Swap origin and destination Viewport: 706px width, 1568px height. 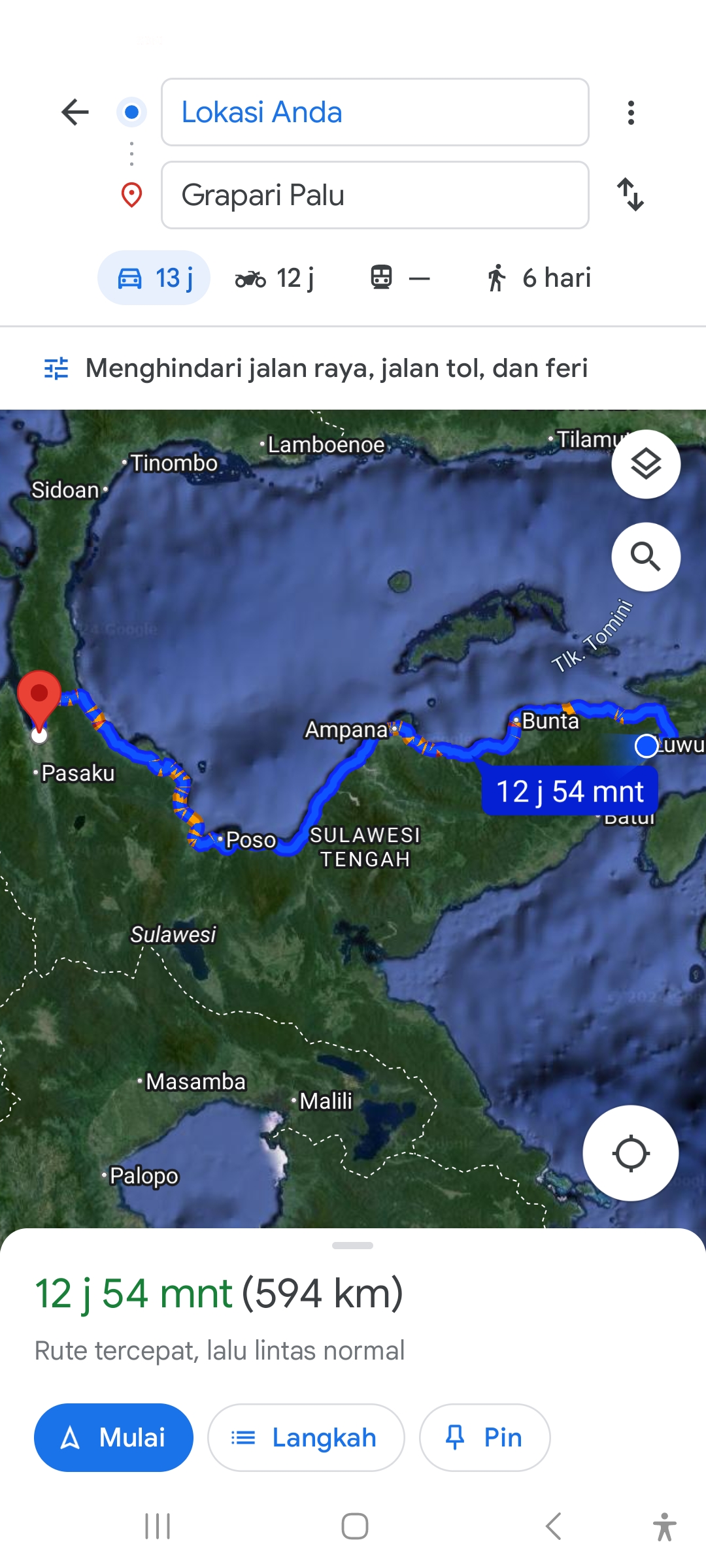coord(631,195)
